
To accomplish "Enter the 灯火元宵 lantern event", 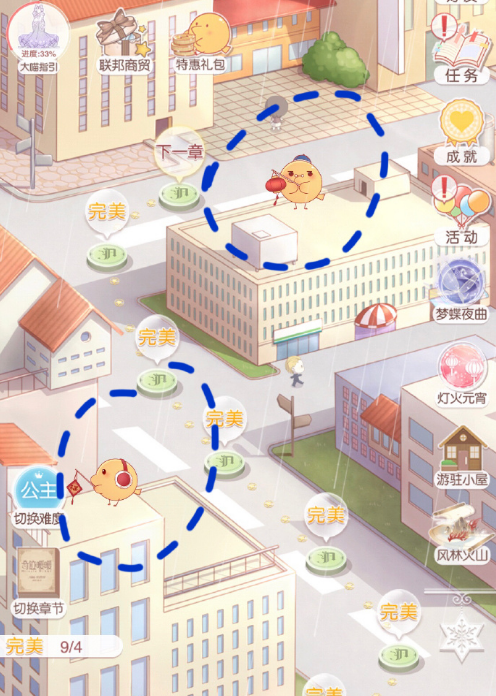I will [x=462, y=374].
